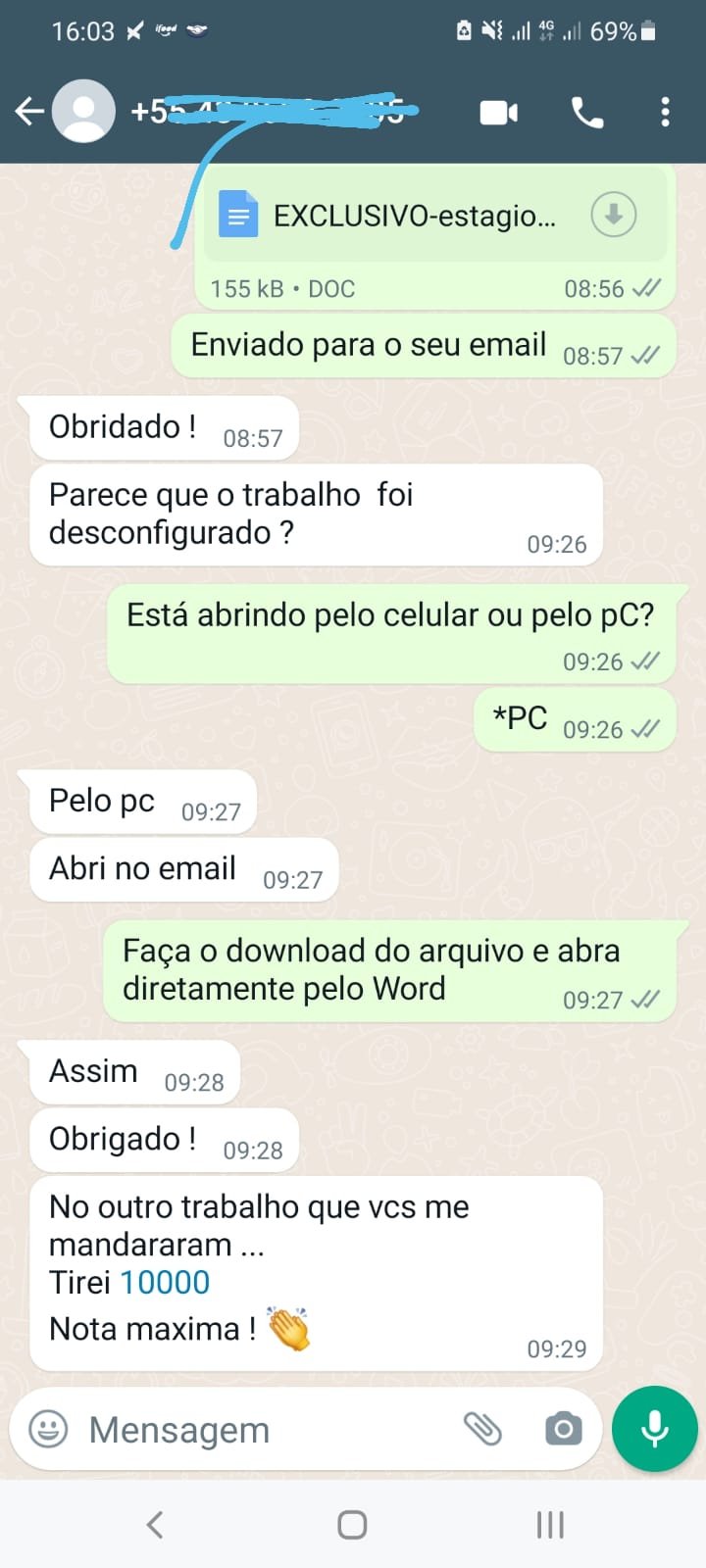Open the contact's profile picture
This screenshot has width=706, height=1568.
coord(83,112)
